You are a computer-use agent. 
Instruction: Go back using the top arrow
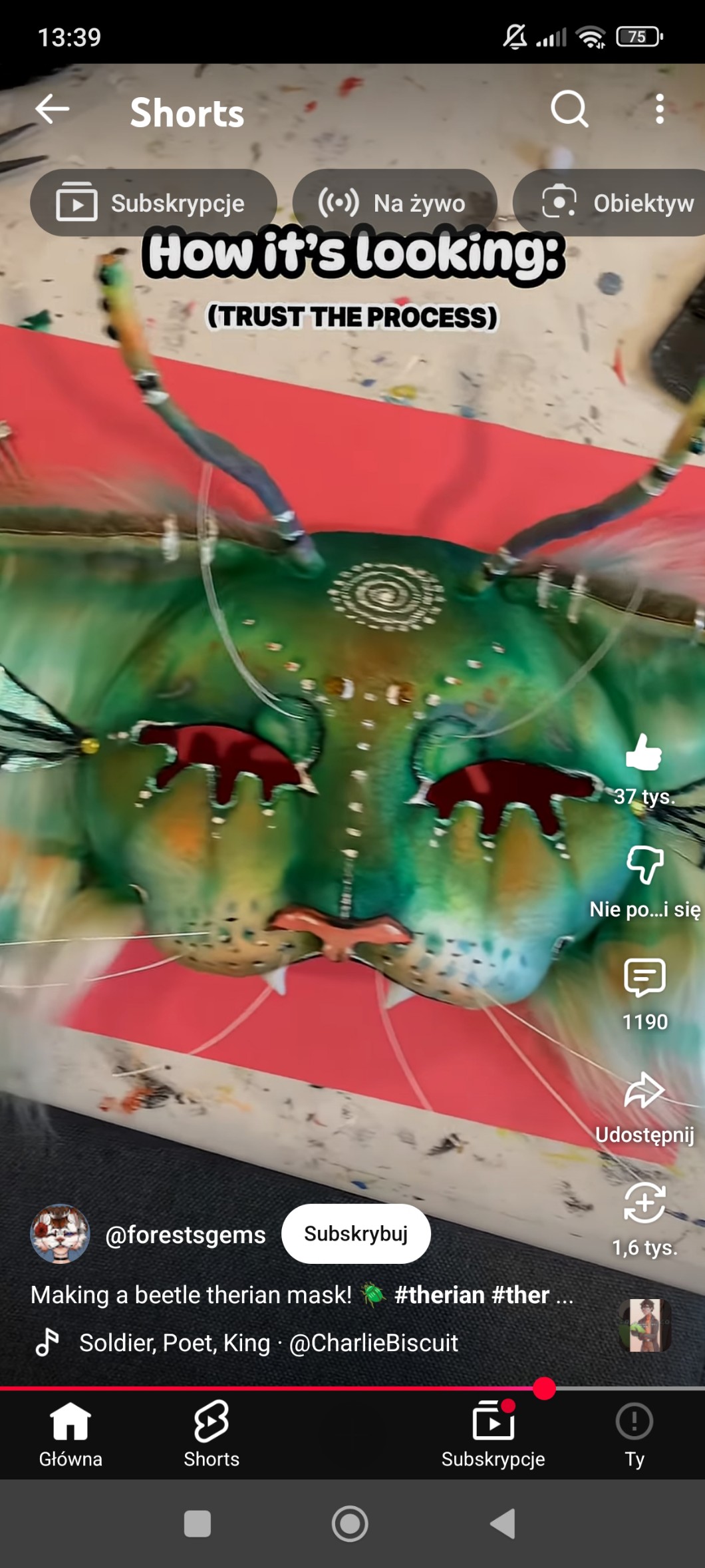tap(52, 109)
